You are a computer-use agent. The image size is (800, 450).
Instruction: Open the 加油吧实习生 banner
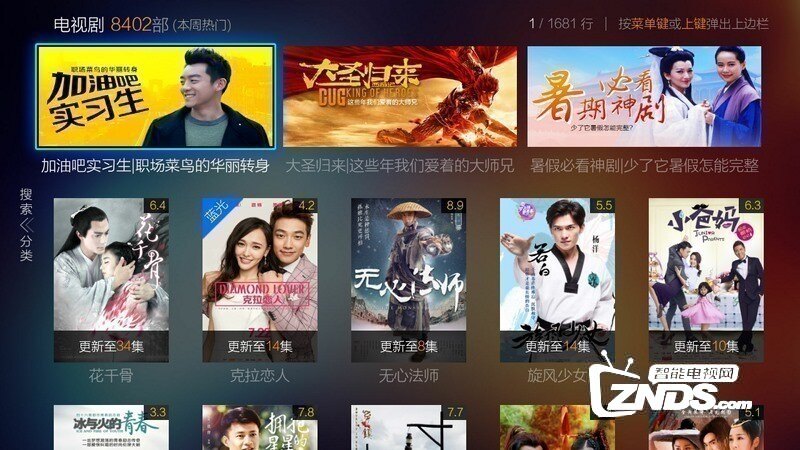[154, 97]
